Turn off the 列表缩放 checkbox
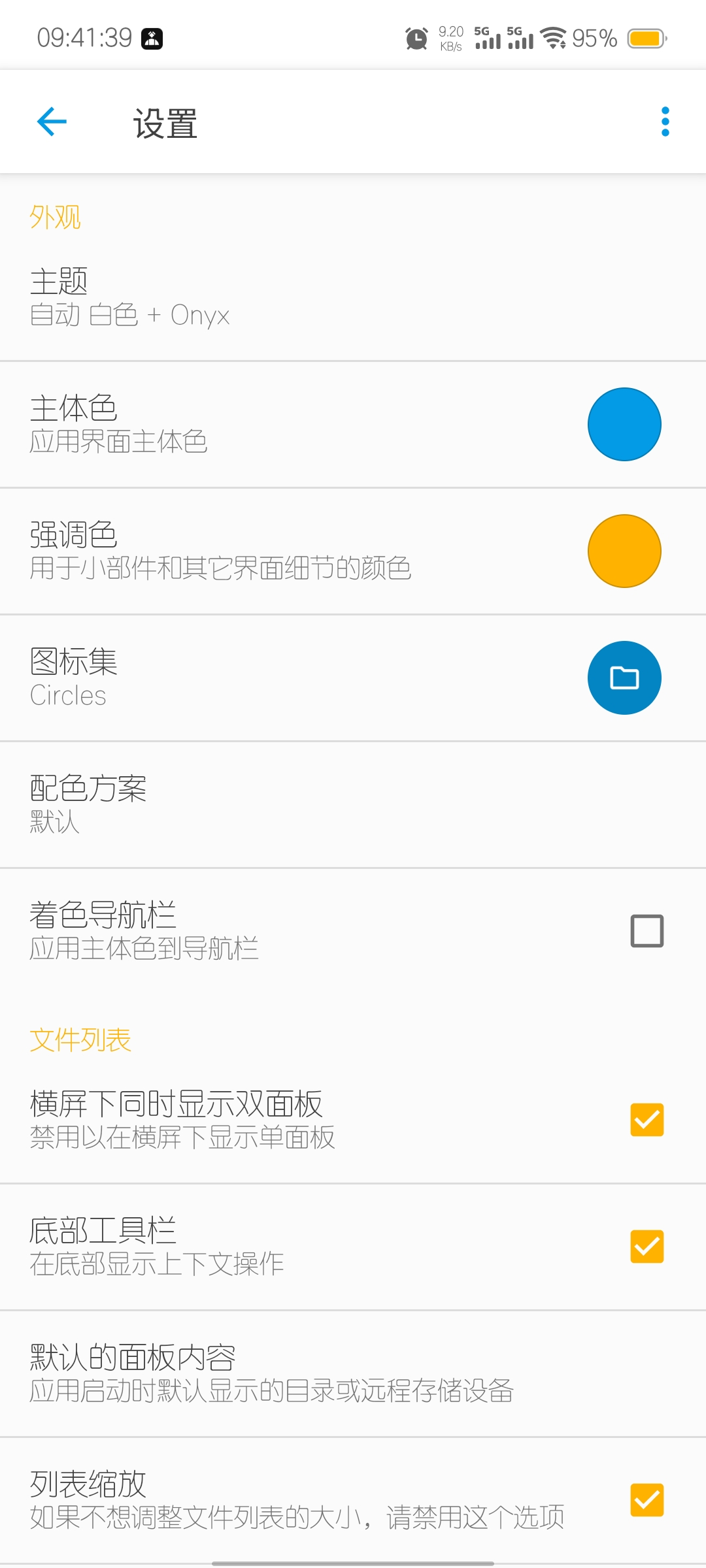This screenshot has width=706, height=1568. [647, 1499]
